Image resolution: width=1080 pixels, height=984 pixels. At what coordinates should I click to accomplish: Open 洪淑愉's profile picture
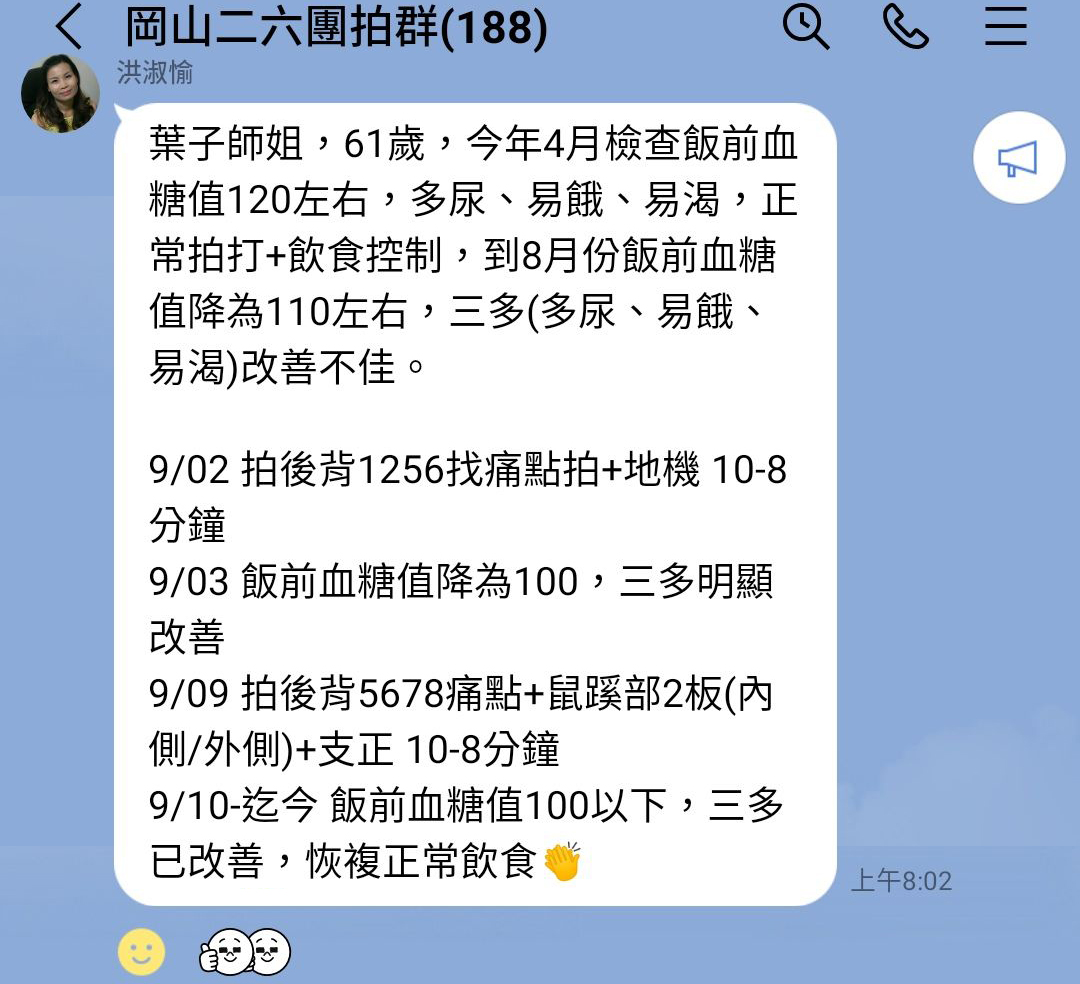61,95
